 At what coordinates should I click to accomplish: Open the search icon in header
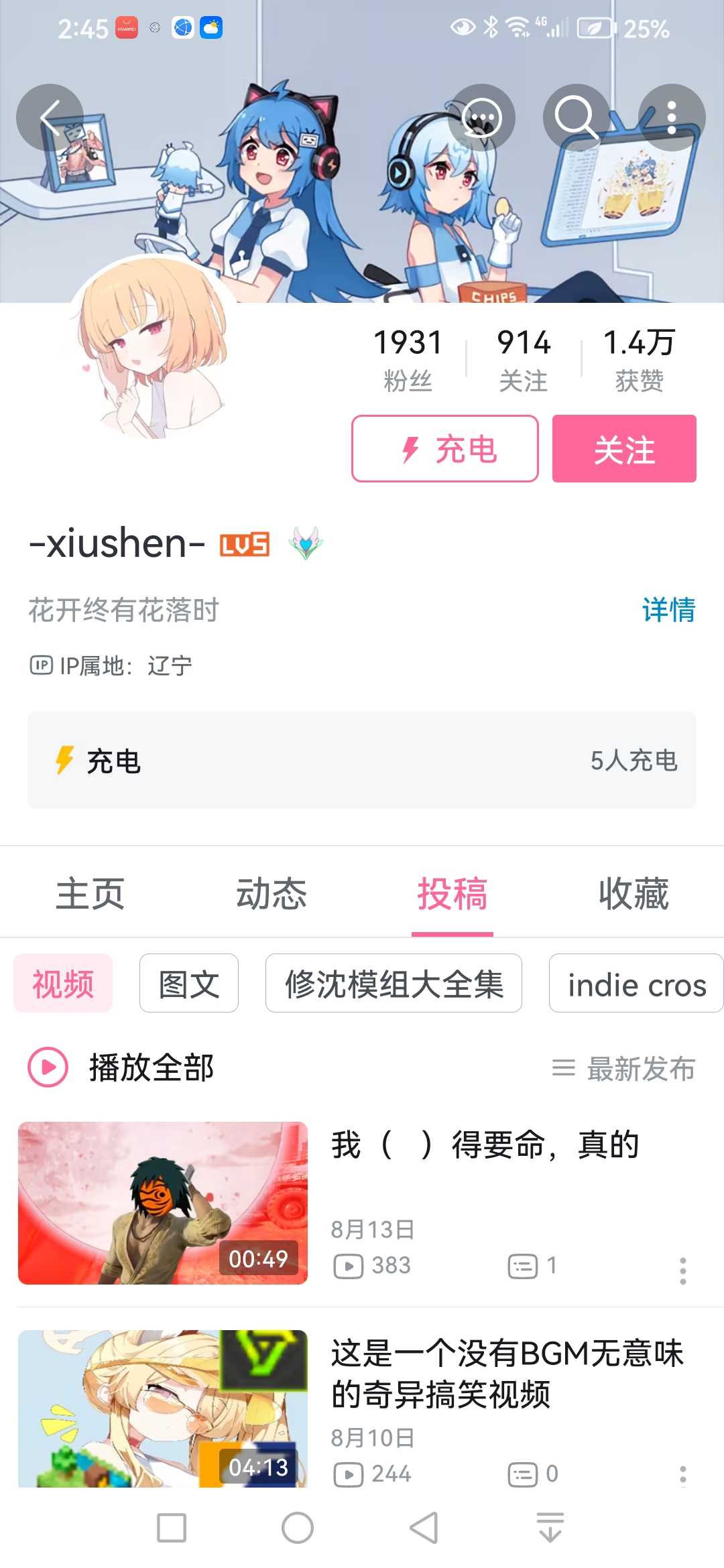[x=576, y=118]
